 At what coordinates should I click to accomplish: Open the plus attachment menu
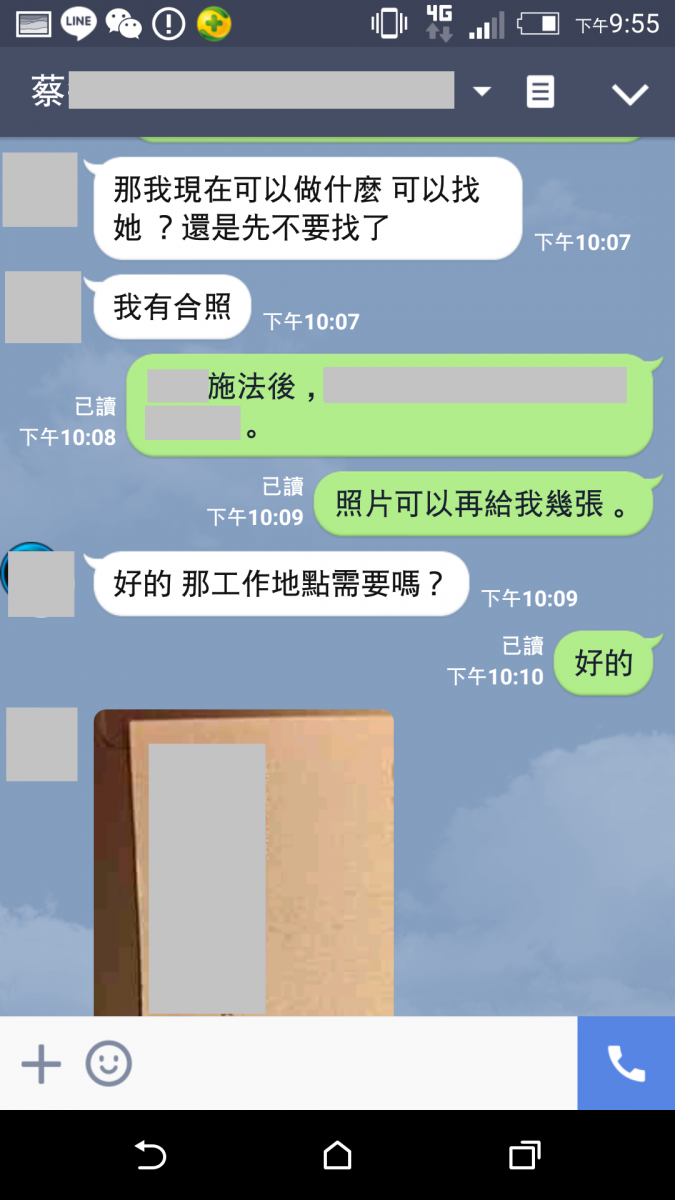pyautogui.click(x=41, y=1064)
